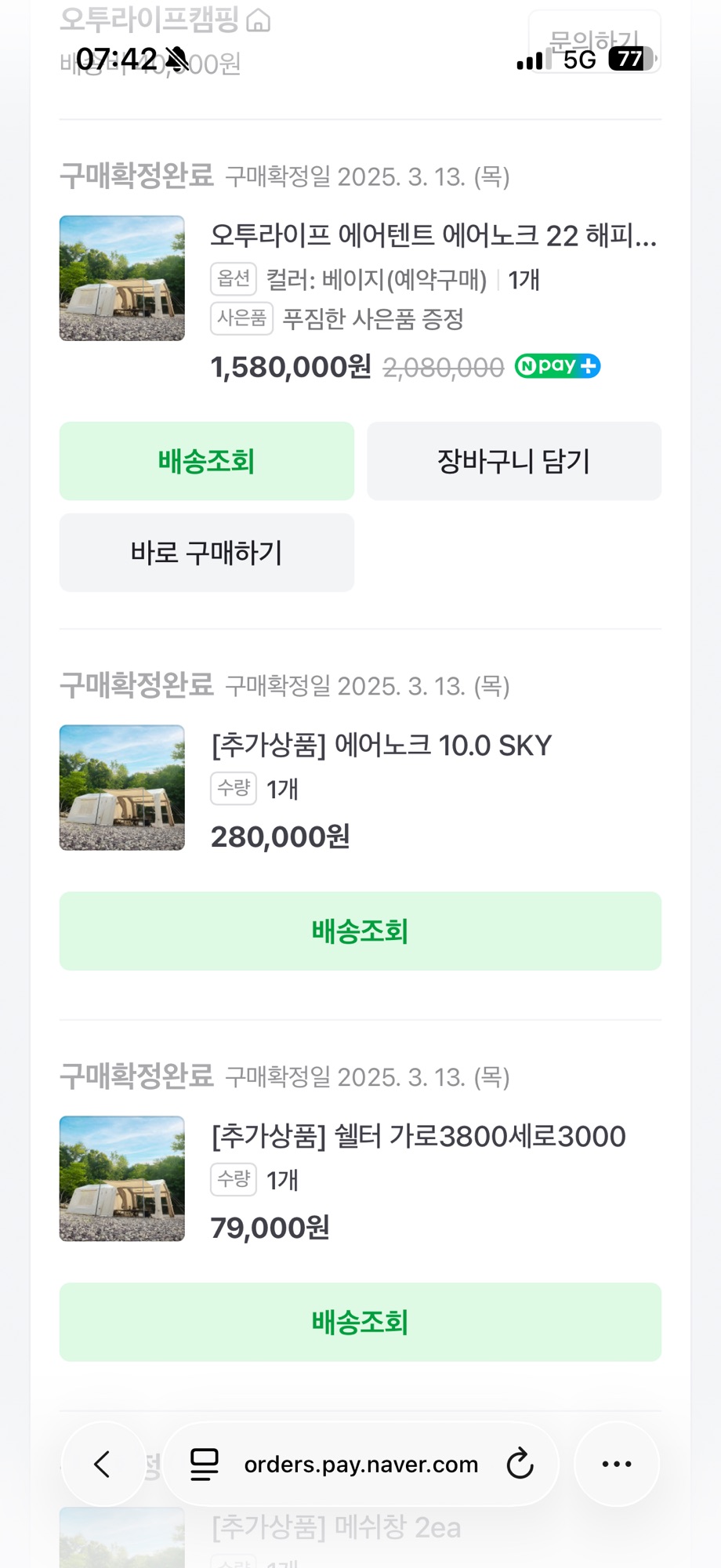Viewport: 721px width, 1568px height.
Task: Tap 배송조회 under 에어노크 10.0 SKY
Action: 360,931
